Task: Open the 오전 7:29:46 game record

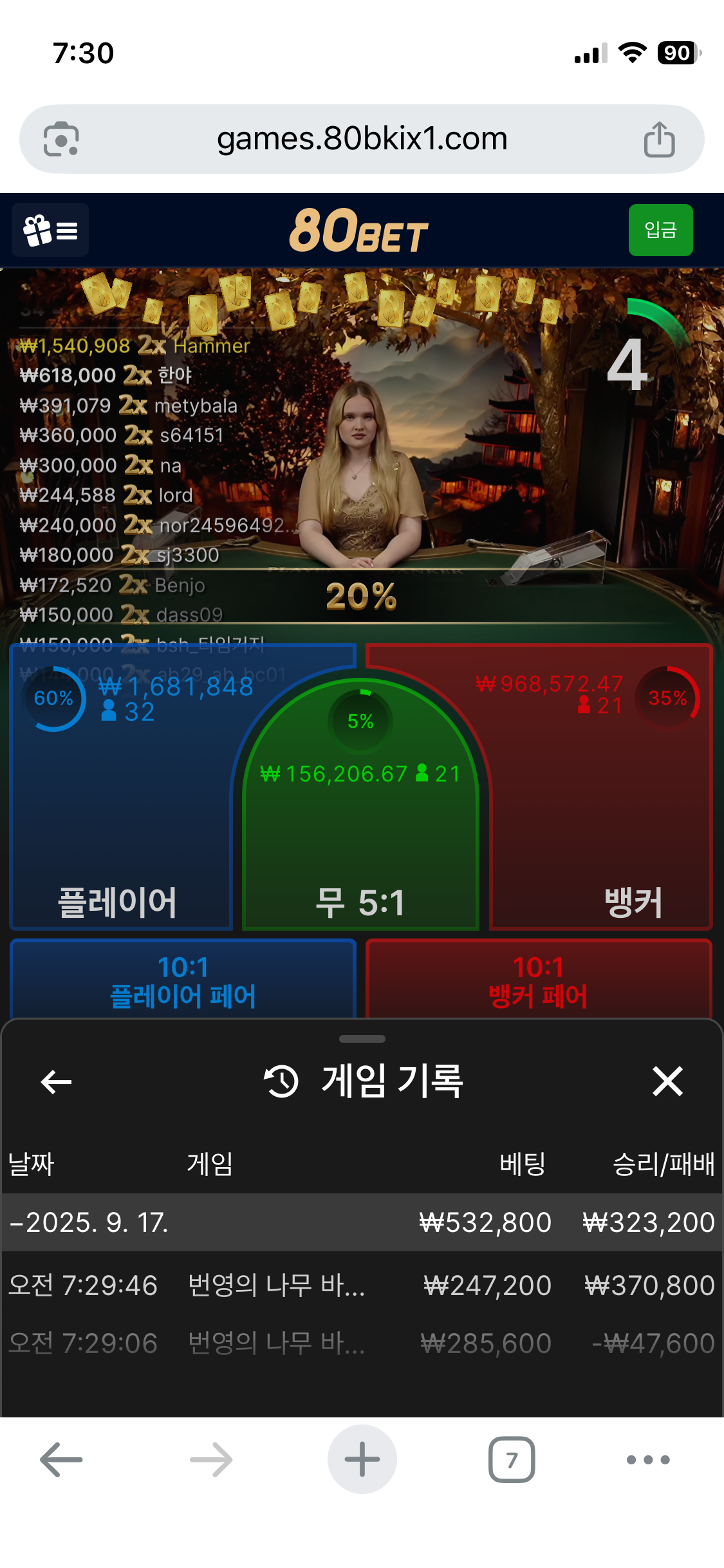Action: click(x=360, y=1285)
